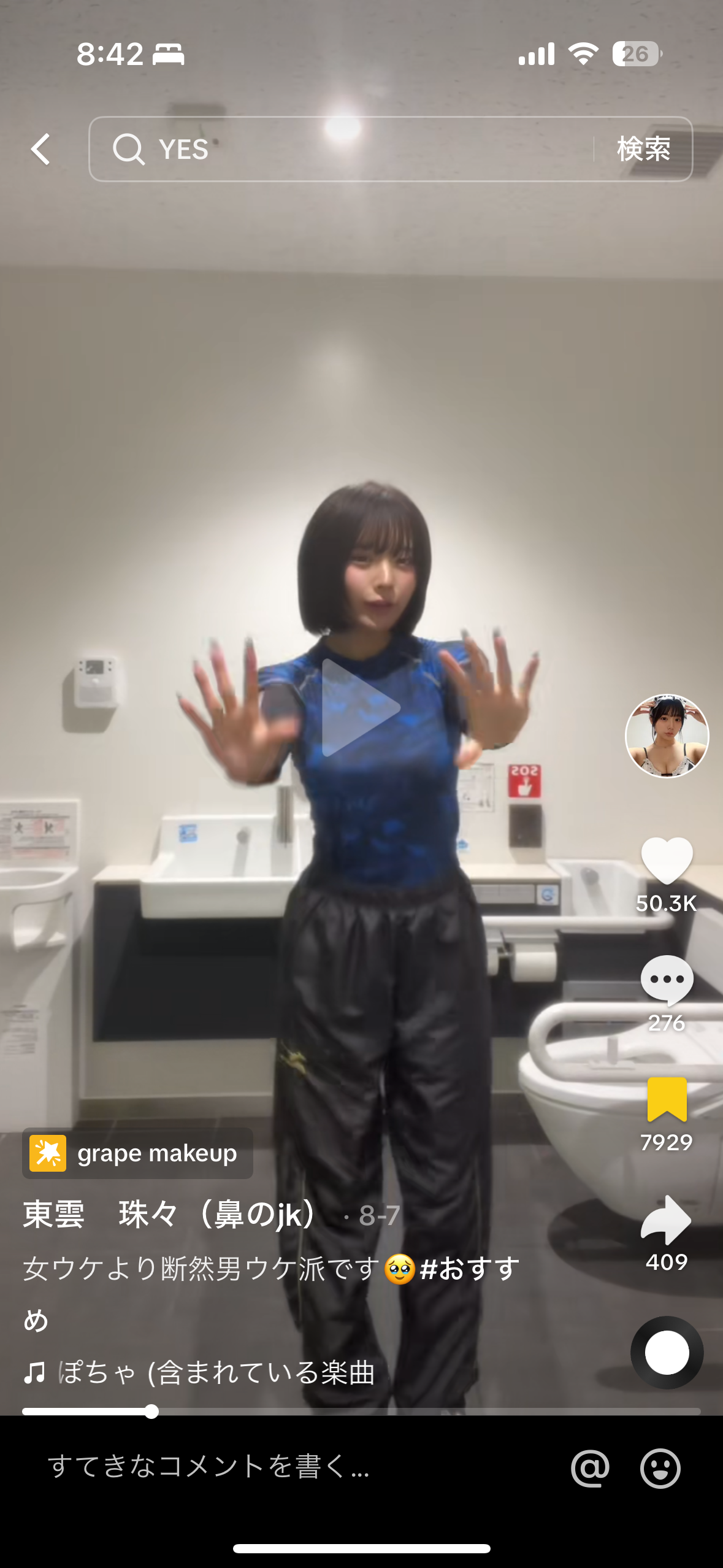Like this video with the heart
This screenshot has width=723, height=1568.
coord(667,861)
